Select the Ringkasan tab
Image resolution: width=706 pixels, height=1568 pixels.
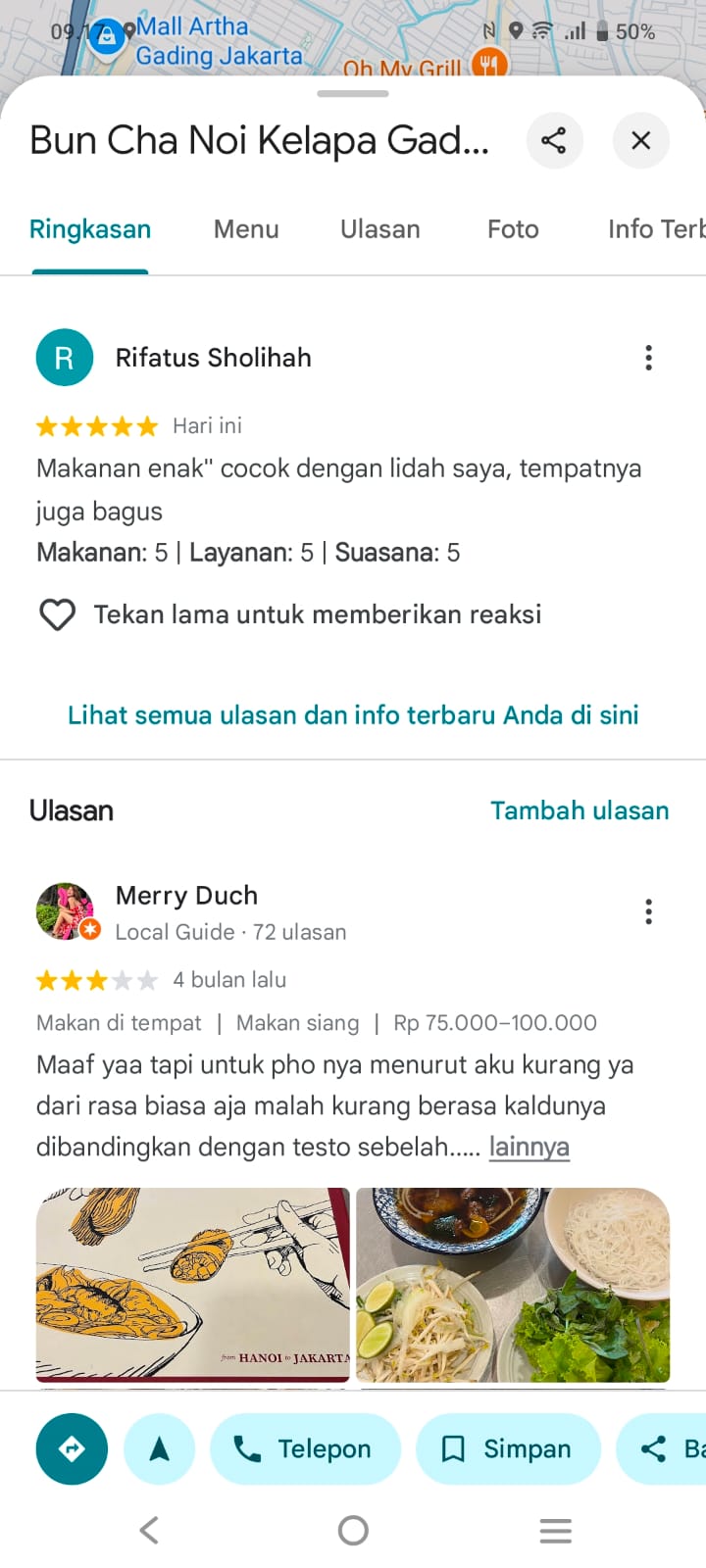(x=90, y=229)
